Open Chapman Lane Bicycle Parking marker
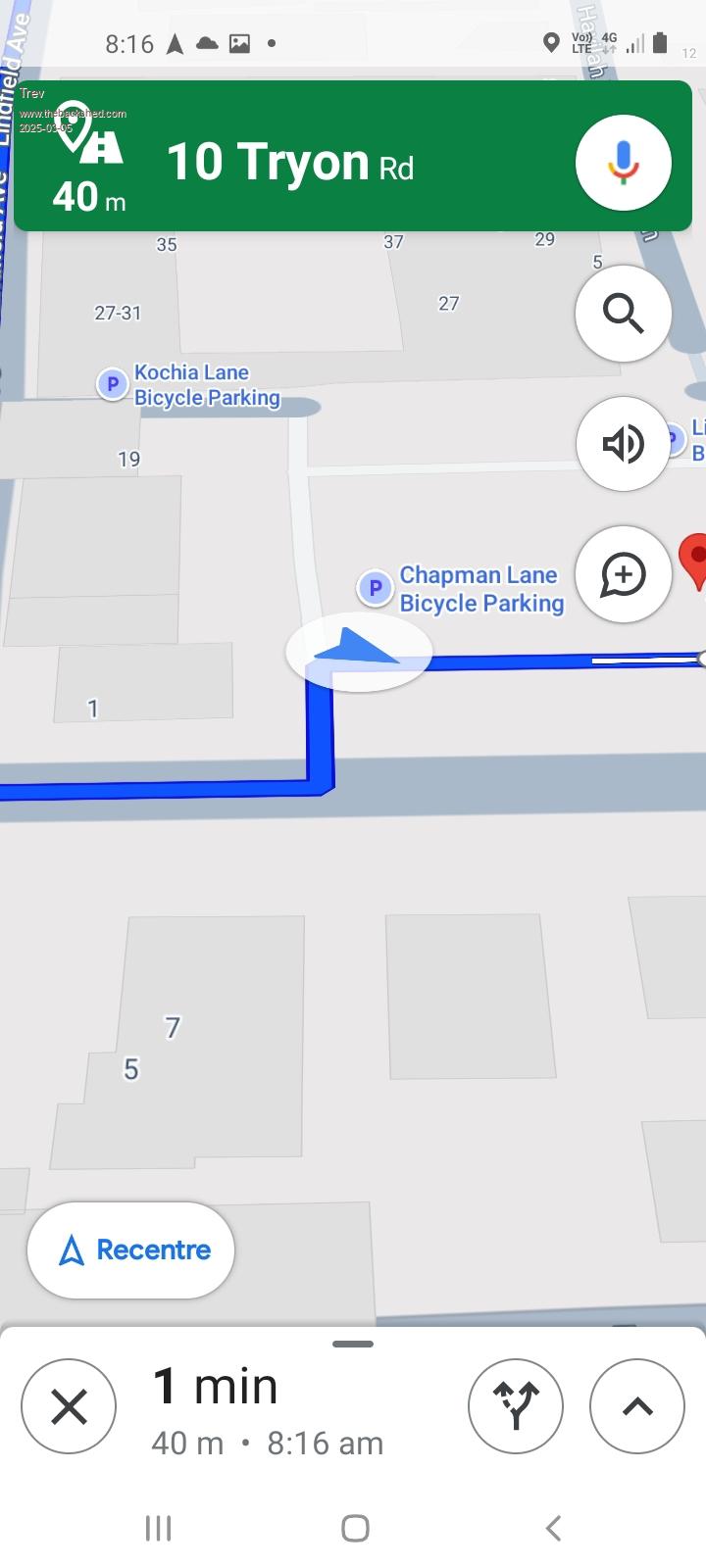706x1568 pixels. (374, 588)
